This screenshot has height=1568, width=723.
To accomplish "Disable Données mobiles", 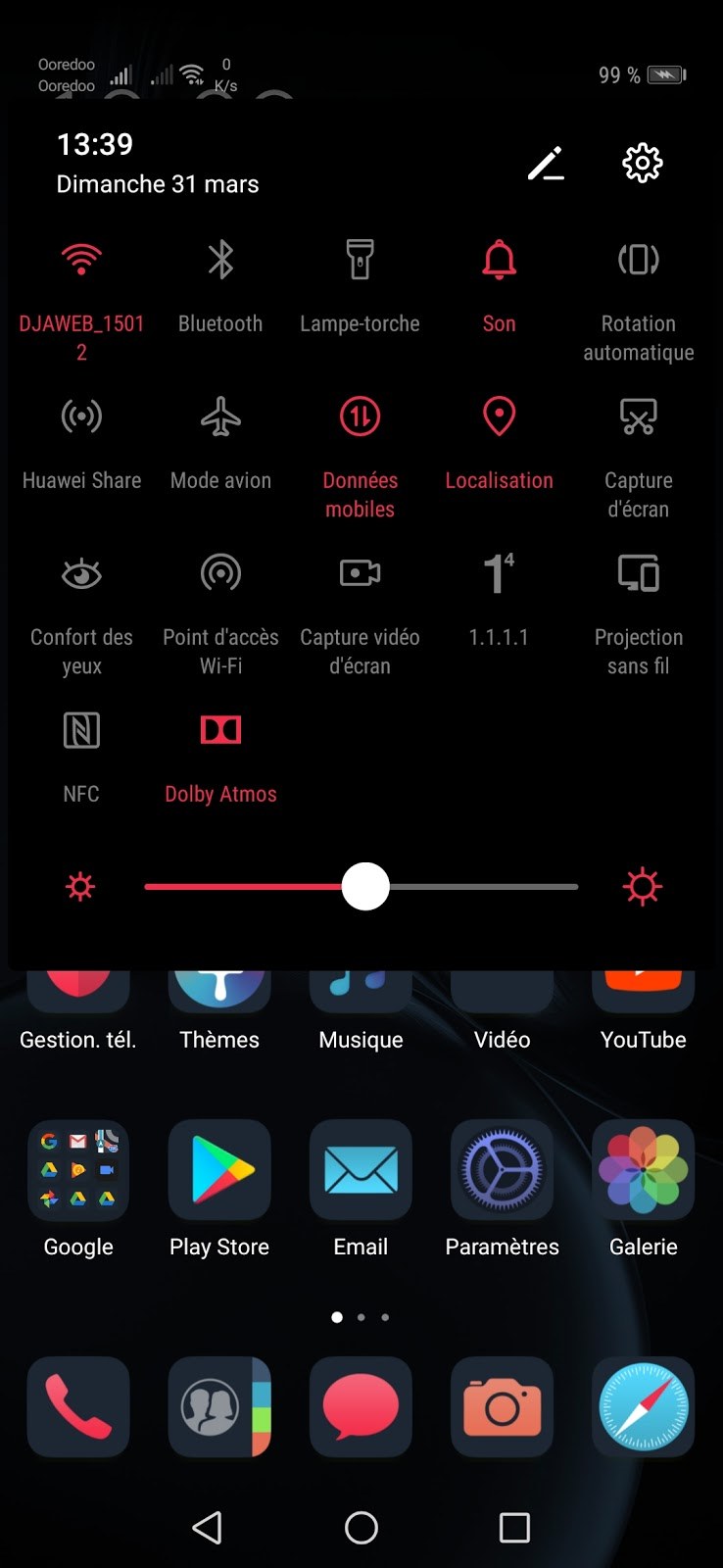I will pyautogui.click(x=360, y=416).
